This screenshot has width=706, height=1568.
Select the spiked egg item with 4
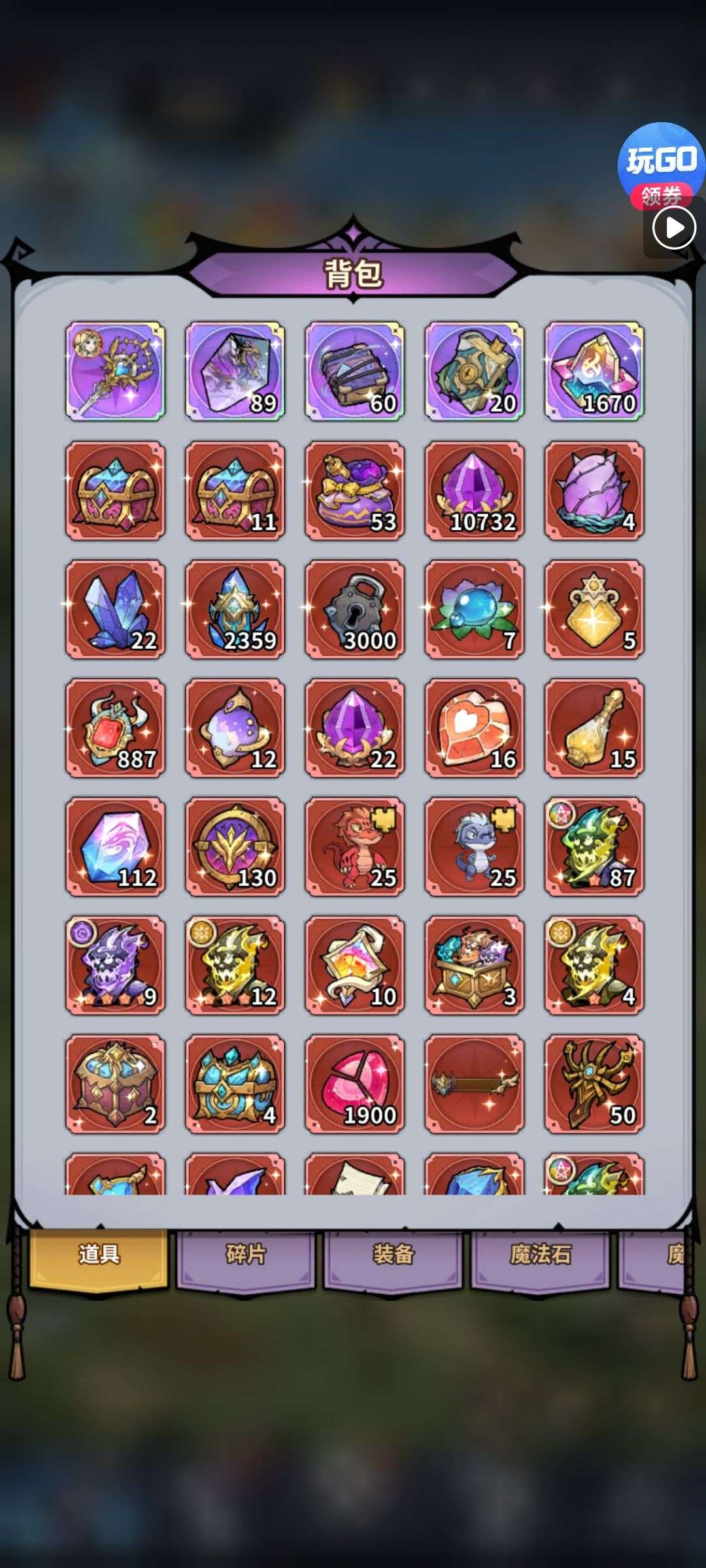594,490
